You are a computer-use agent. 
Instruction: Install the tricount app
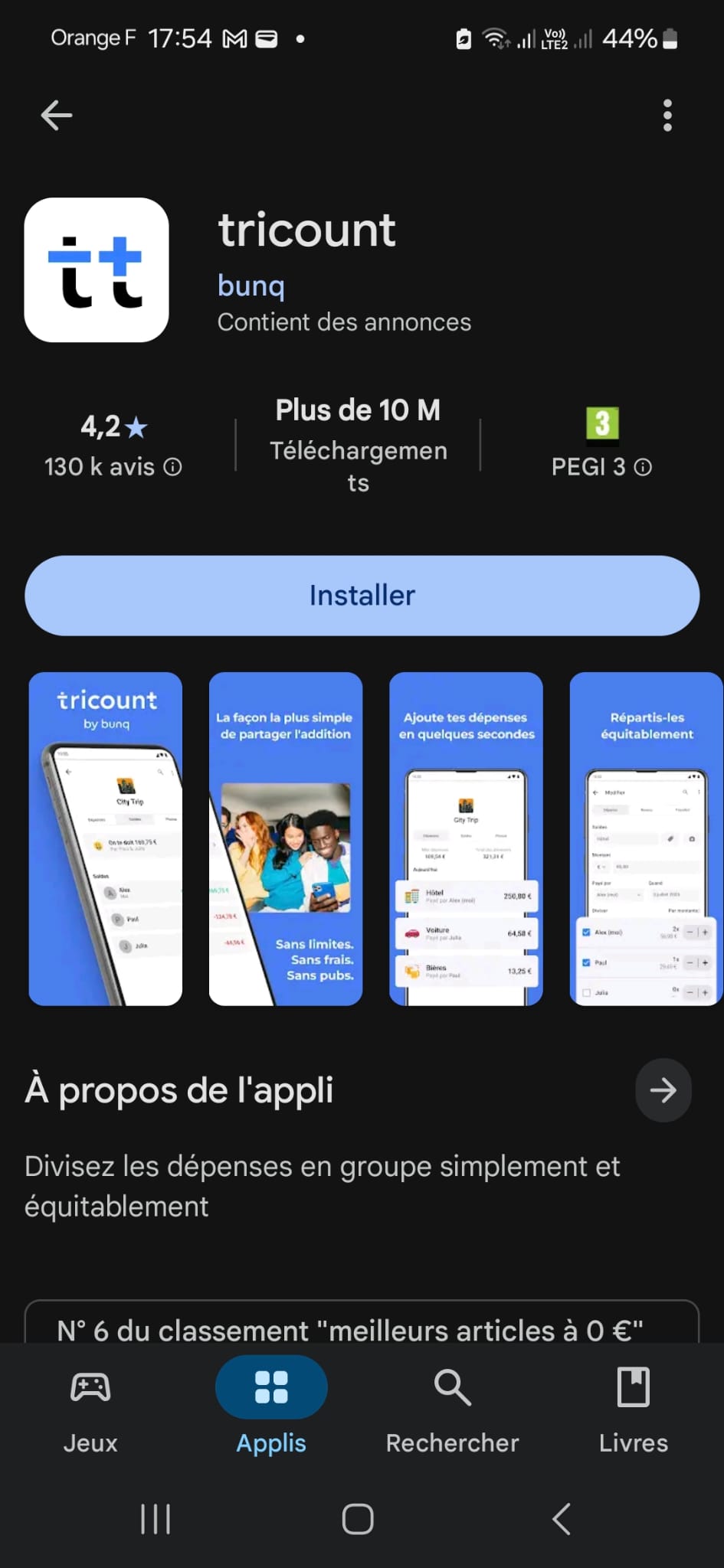tap(362, 596)
